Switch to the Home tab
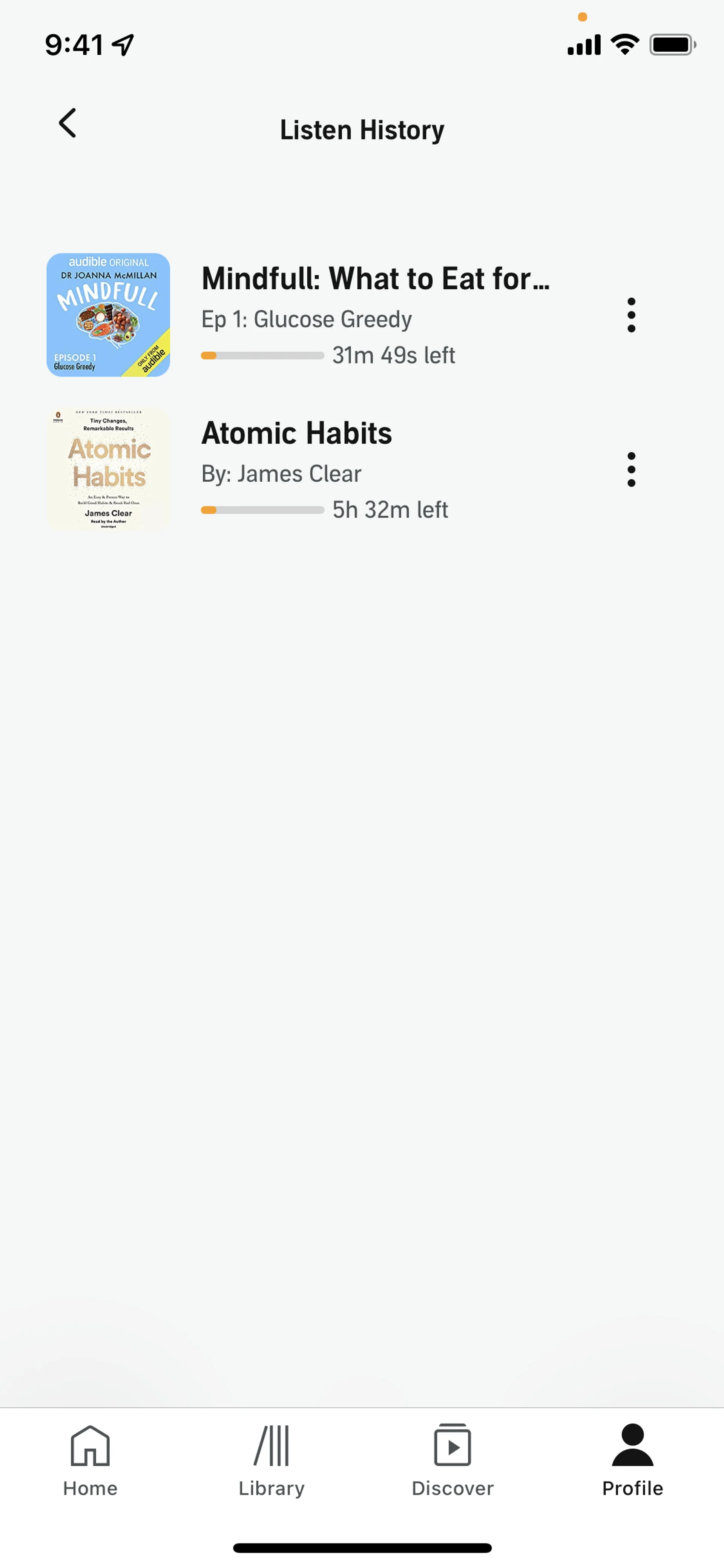 [x=90, y=1461]
